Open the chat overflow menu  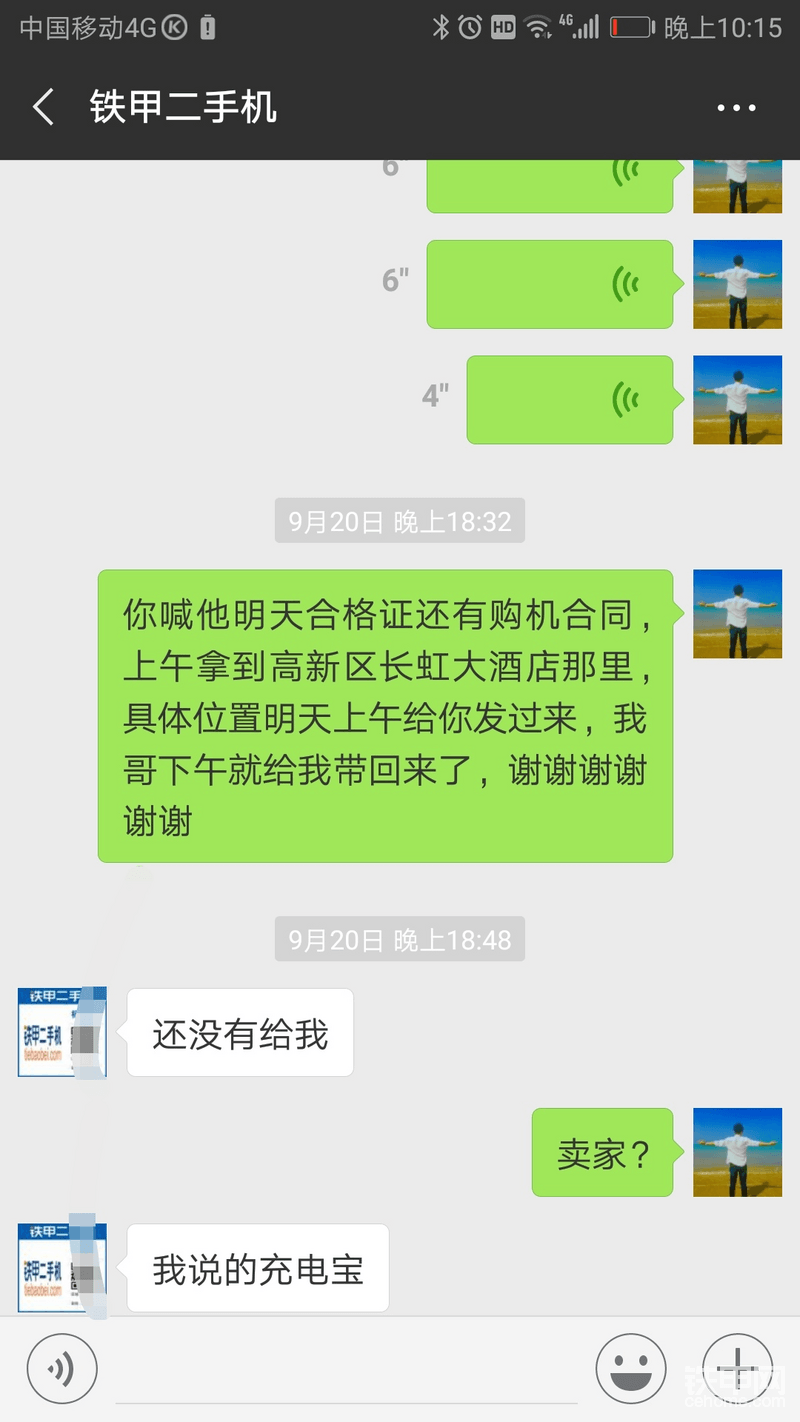click(737, 107)
